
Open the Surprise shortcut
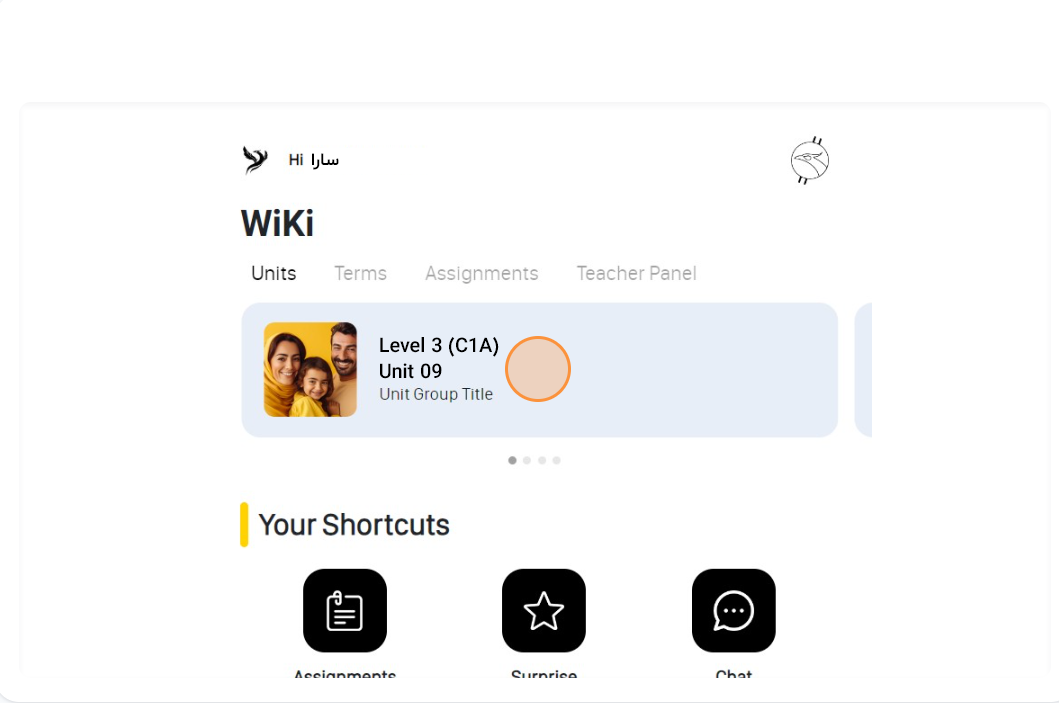543,611
